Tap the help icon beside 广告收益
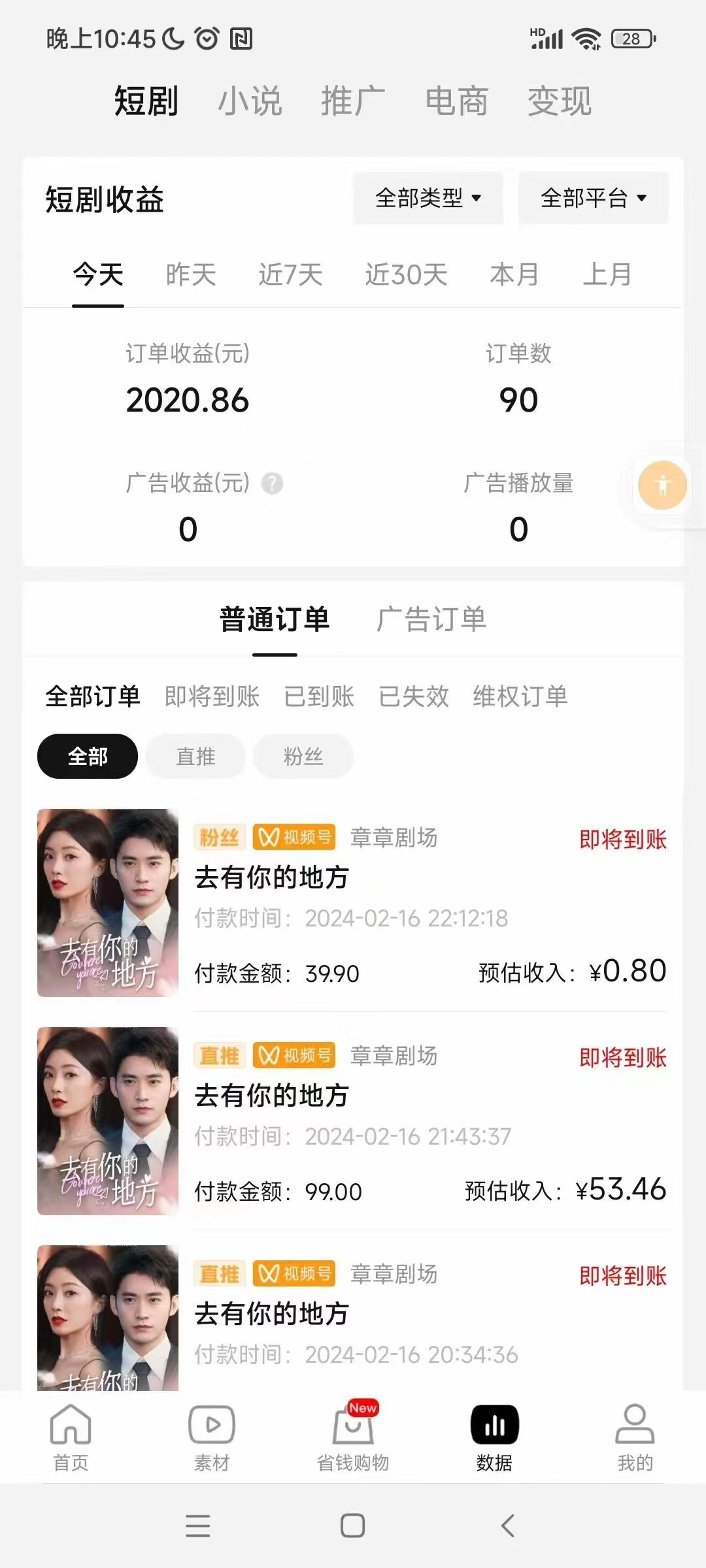The image size is (706, 1568). click(x=272, y=484)
